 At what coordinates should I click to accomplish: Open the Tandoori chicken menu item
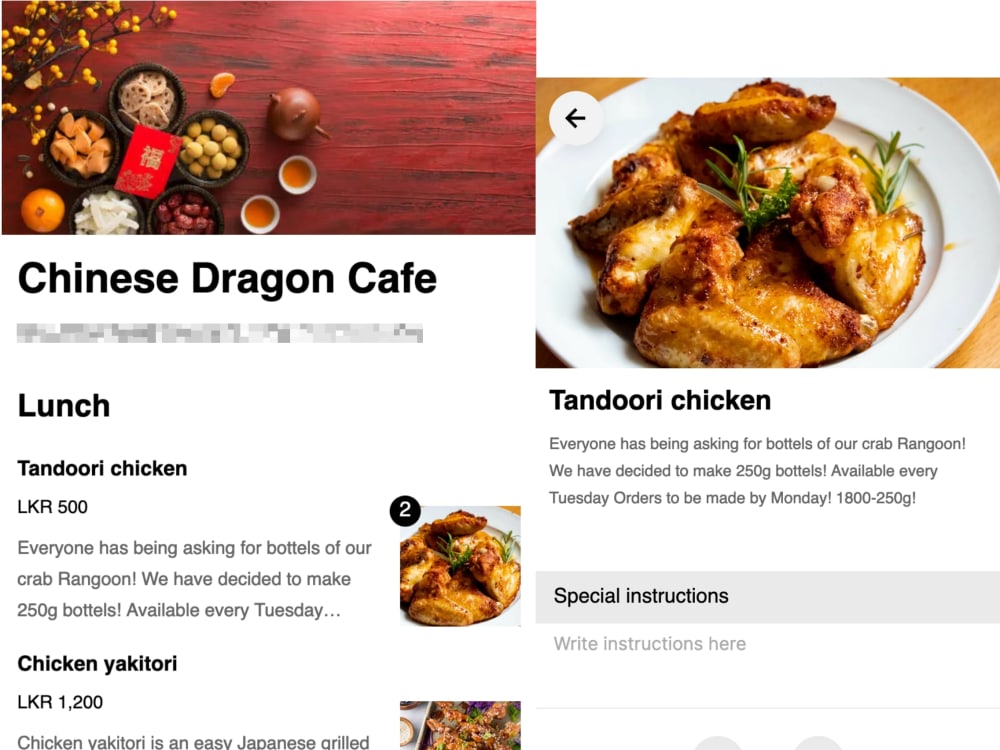[102, 469]
